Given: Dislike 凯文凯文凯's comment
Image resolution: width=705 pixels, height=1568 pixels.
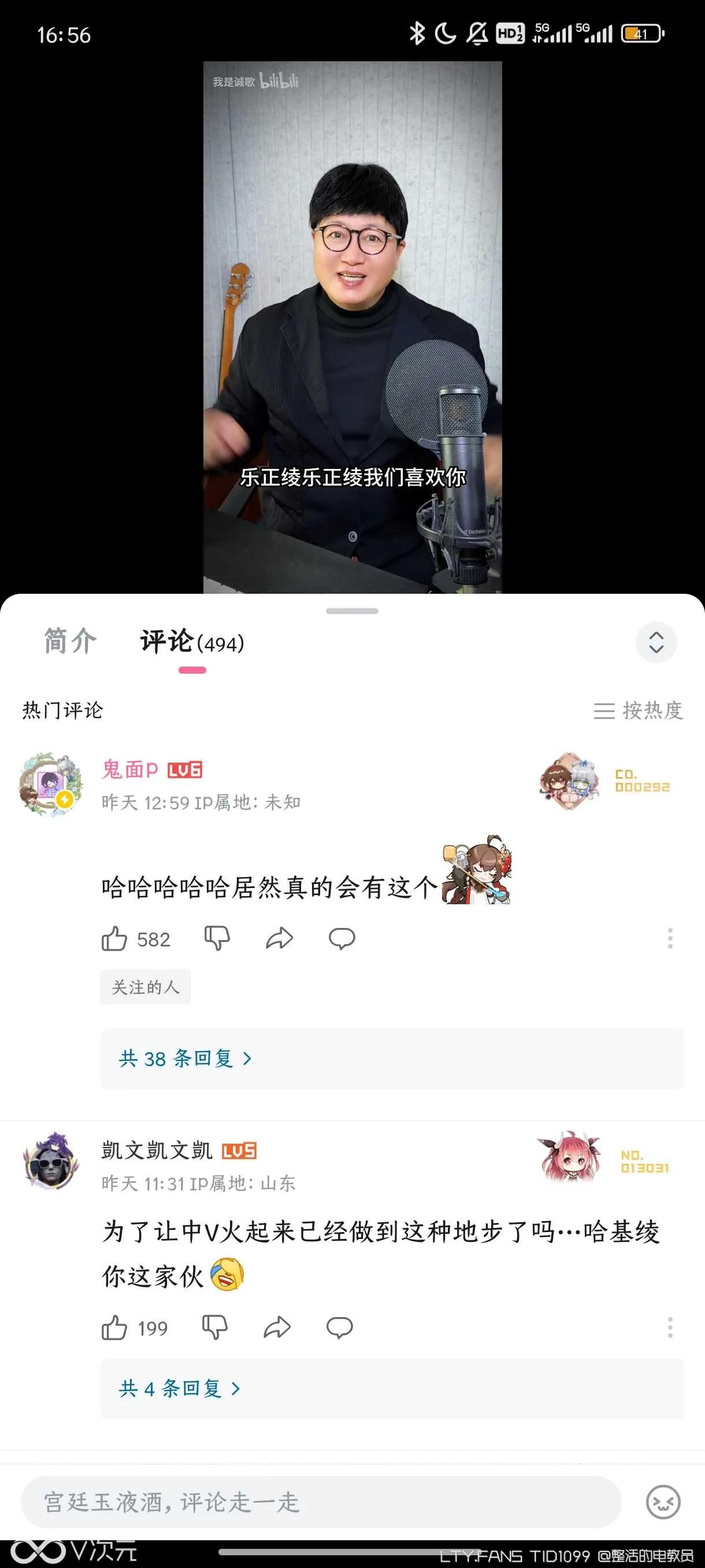Looking at the screenshot, I should click(214, 1327).
